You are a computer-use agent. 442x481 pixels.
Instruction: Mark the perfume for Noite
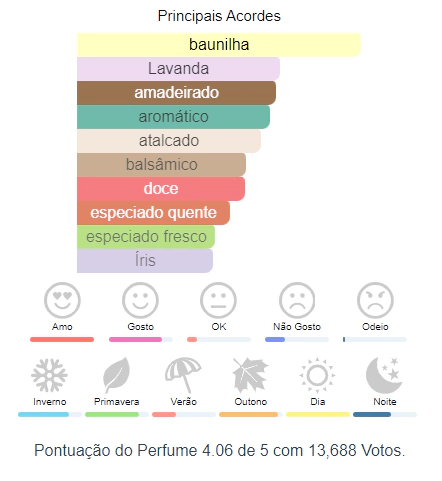[x=384, y=375]
